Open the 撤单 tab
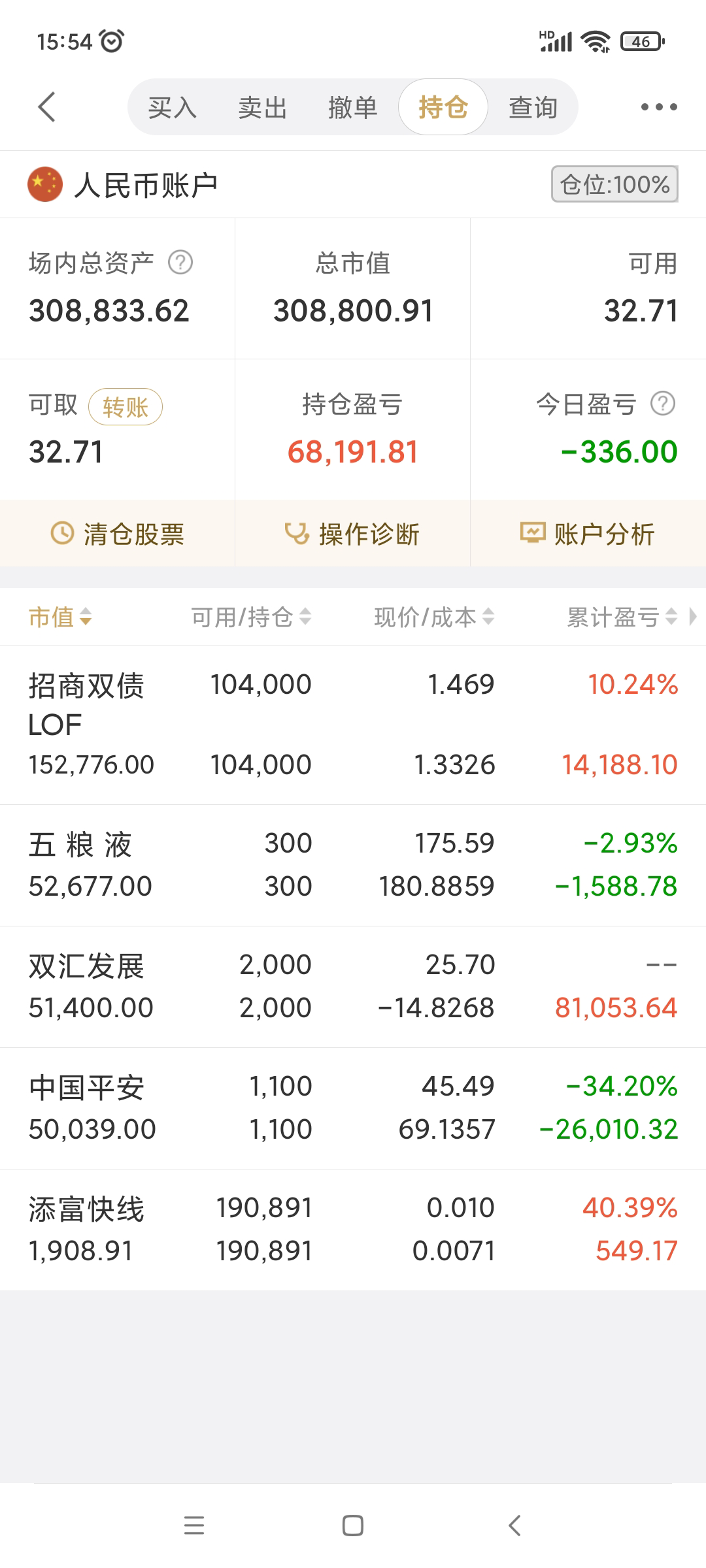The image size is (706, 1568). 352,108
